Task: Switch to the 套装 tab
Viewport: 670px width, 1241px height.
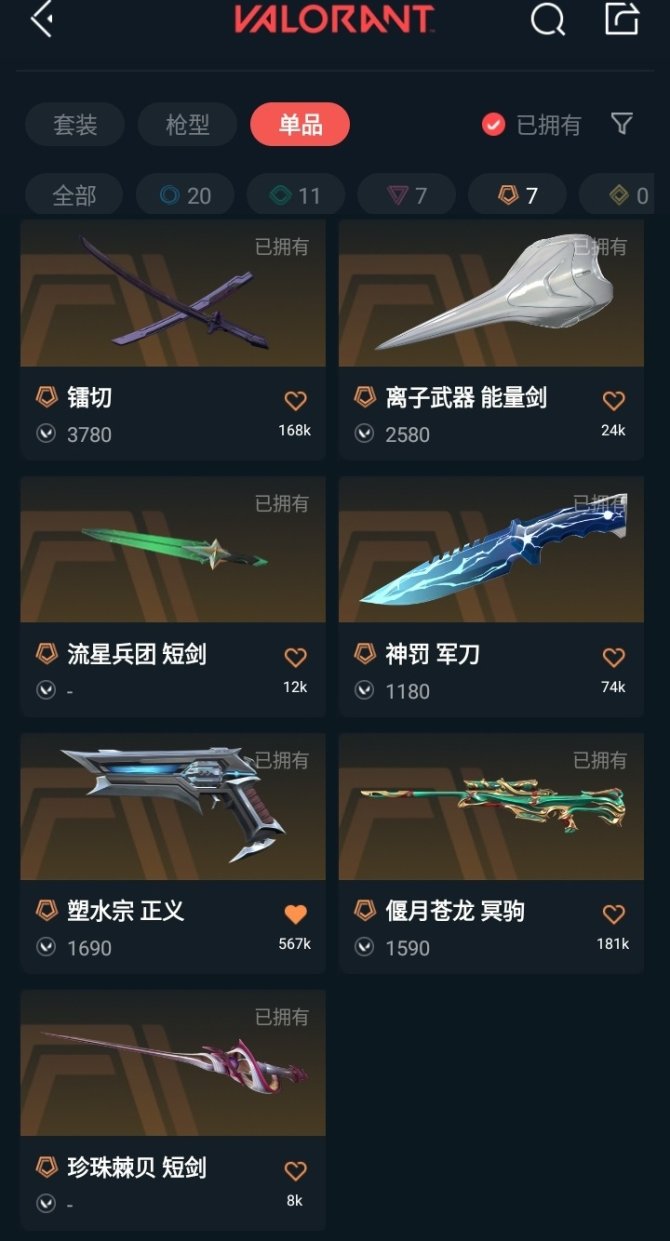Action: 75,125
